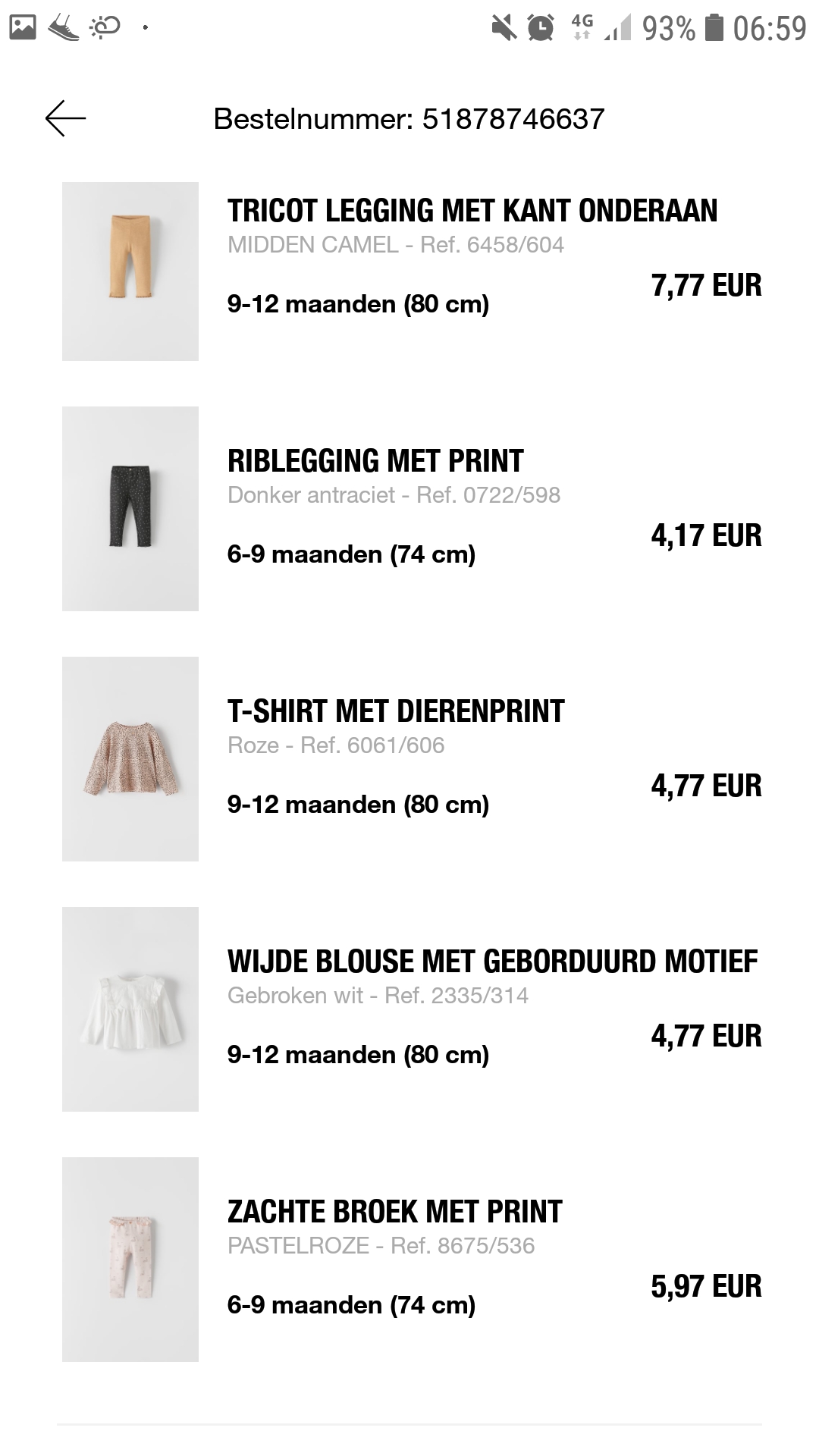Open the Zachte broek met print item
This screenshot has height=1456, width=819.
click(x=412, y=1260)
